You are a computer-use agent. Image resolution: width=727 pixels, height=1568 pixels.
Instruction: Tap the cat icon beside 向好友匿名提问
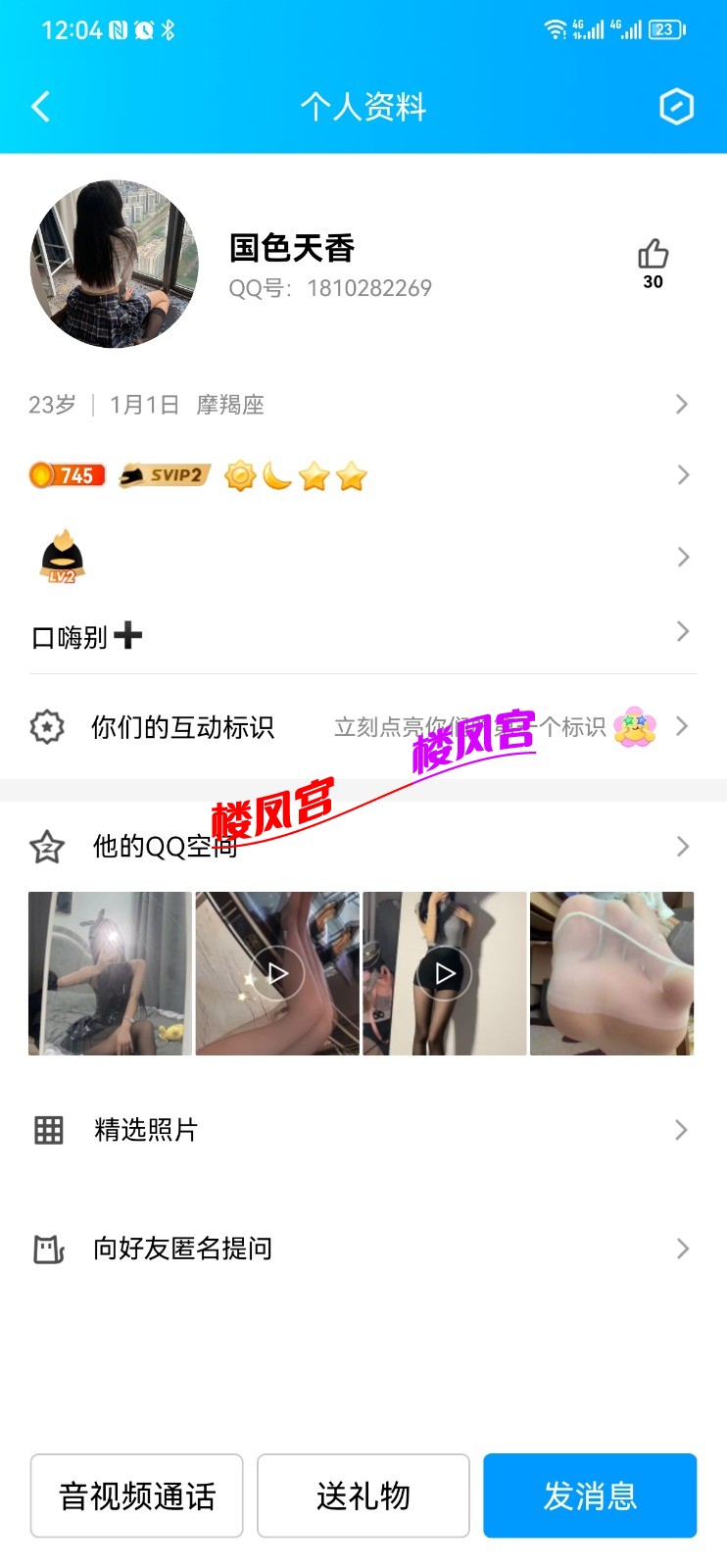coord(47,1248)
